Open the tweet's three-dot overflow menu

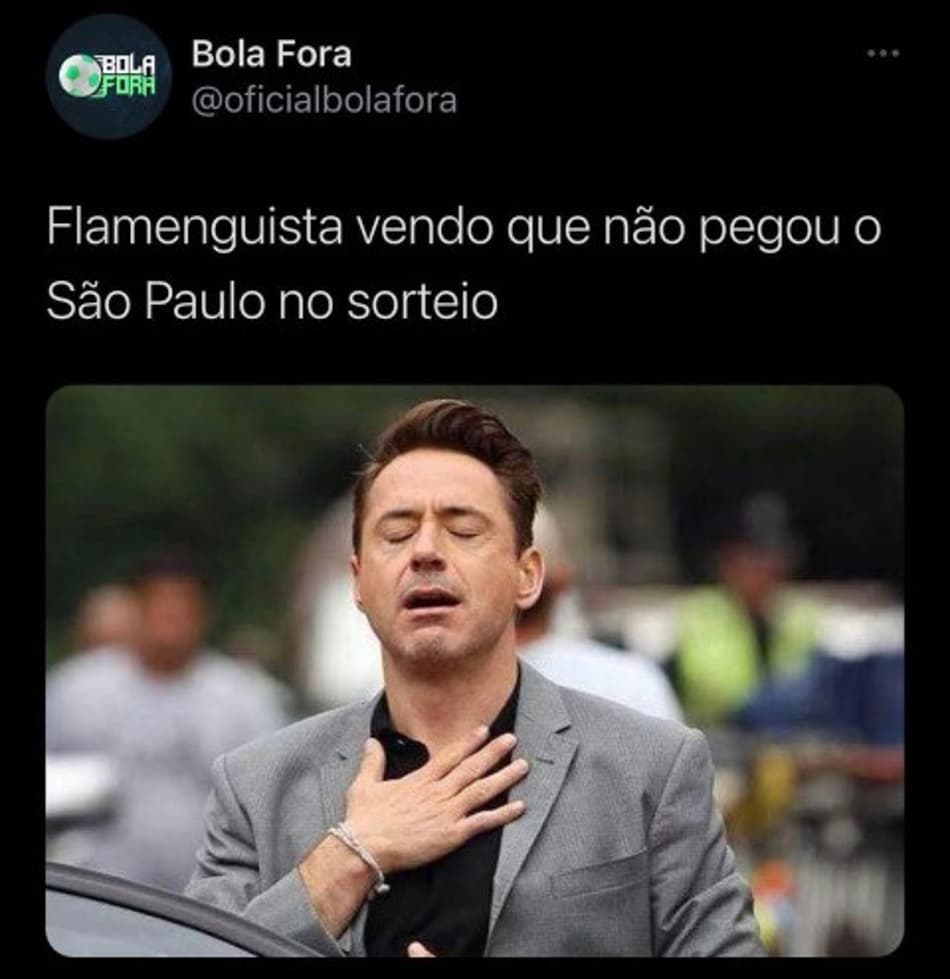tap(884, 54)
